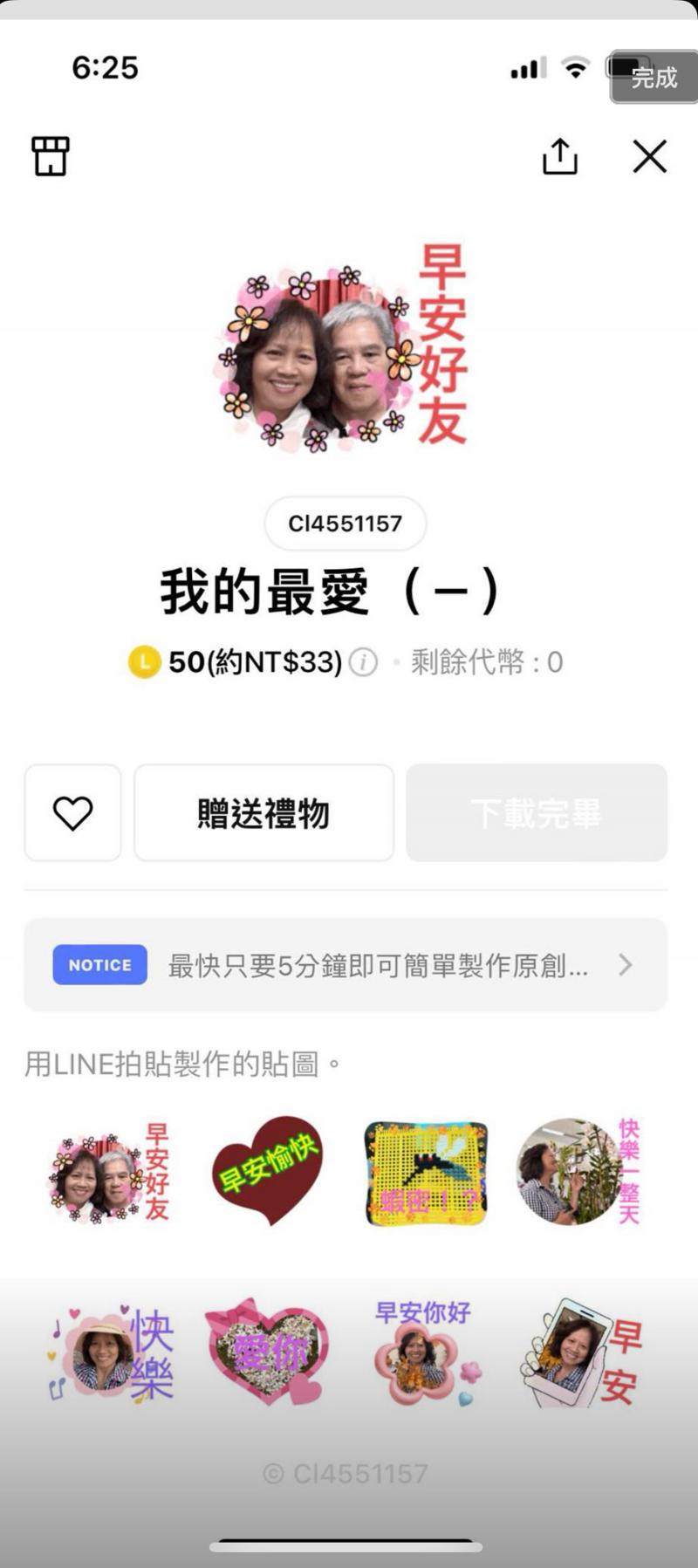Open the LINE sticker shop home icon
The width and height of the screenshot is (698, 1568).
[50, 157]
